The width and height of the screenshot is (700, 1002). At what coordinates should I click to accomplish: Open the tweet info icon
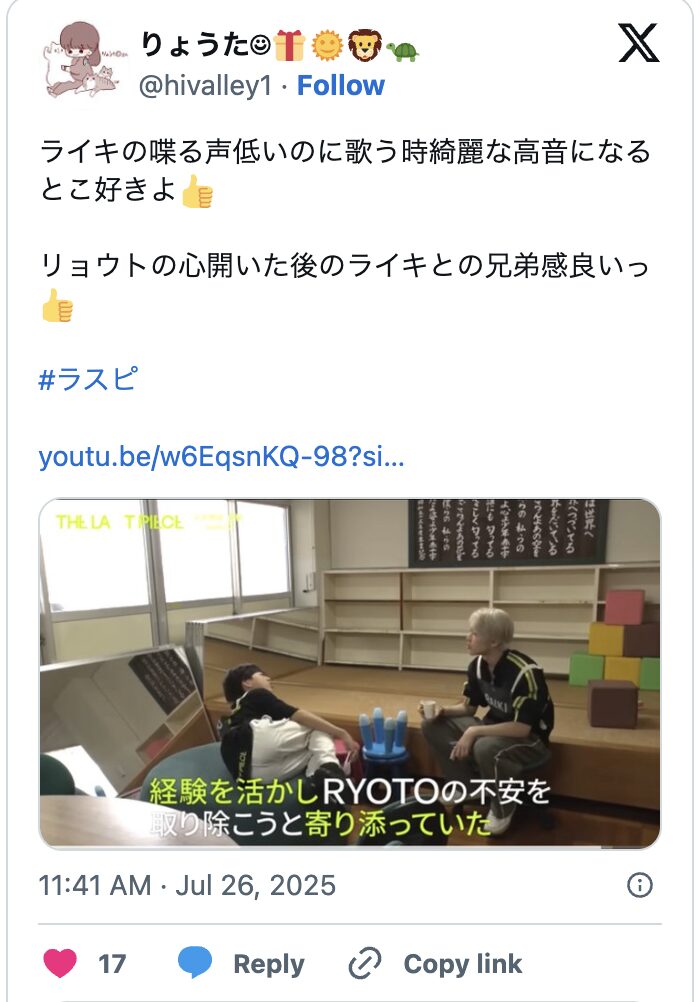pos(639,885)
